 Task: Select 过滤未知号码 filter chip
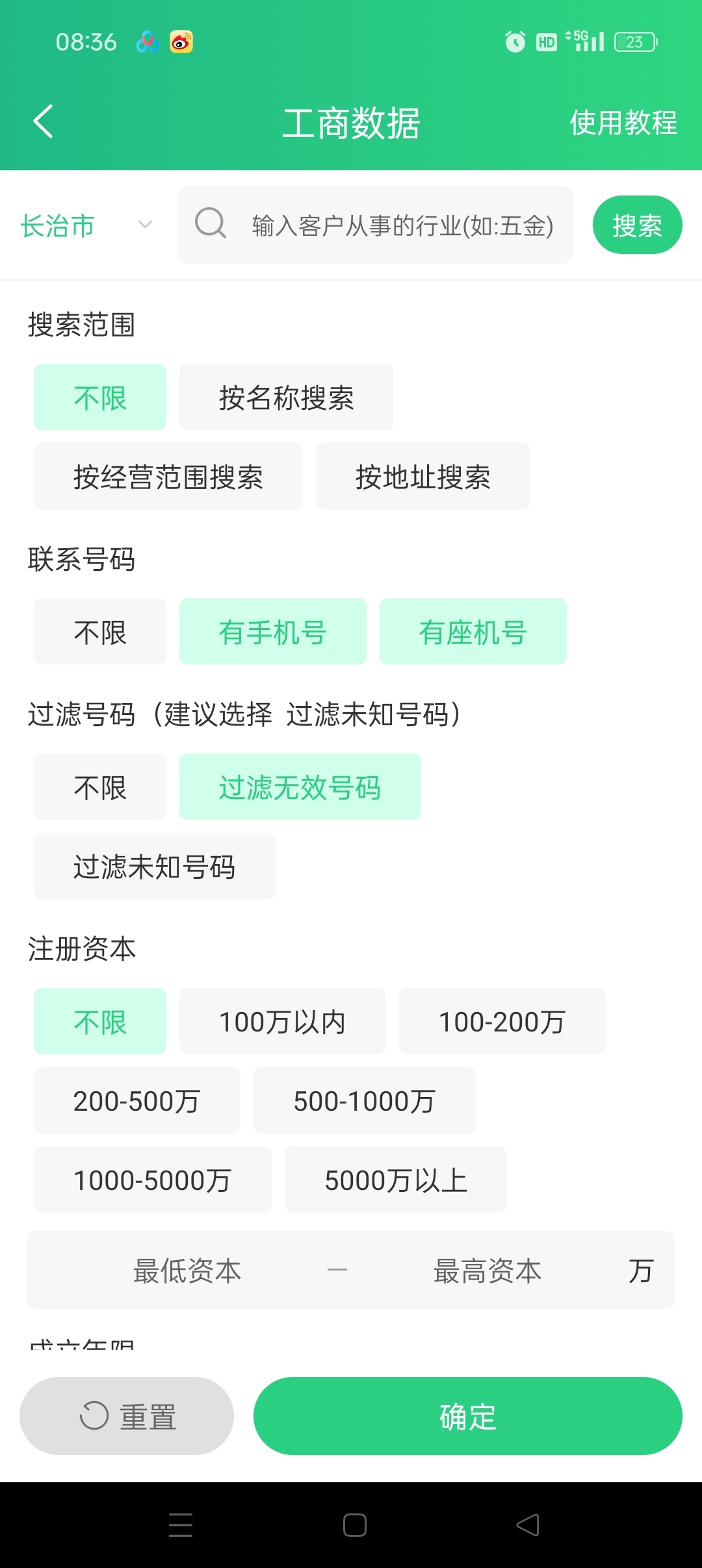[x=154, y=866]
